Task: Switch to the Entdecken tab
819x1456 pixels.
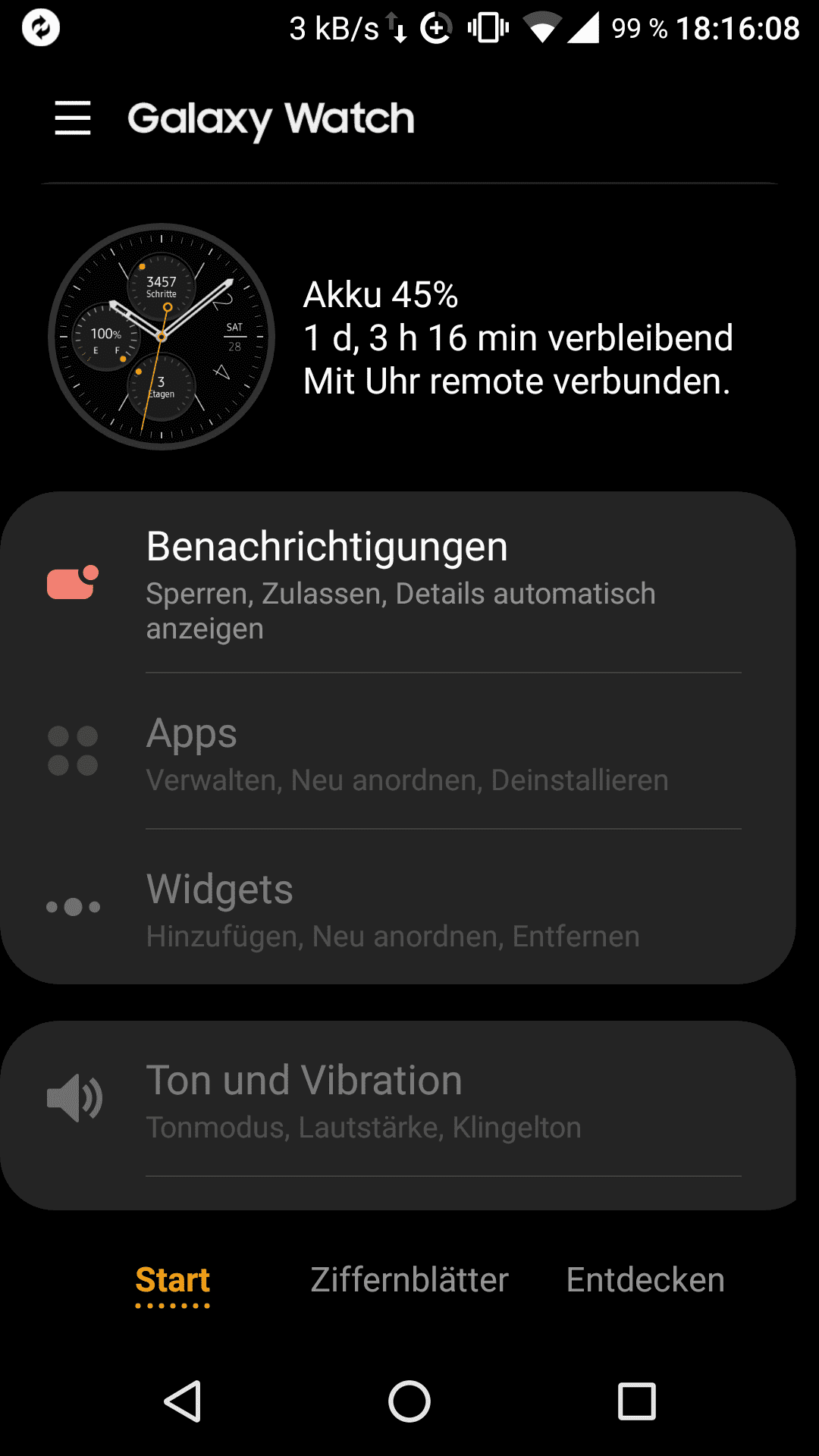Action: point(645,1281)
